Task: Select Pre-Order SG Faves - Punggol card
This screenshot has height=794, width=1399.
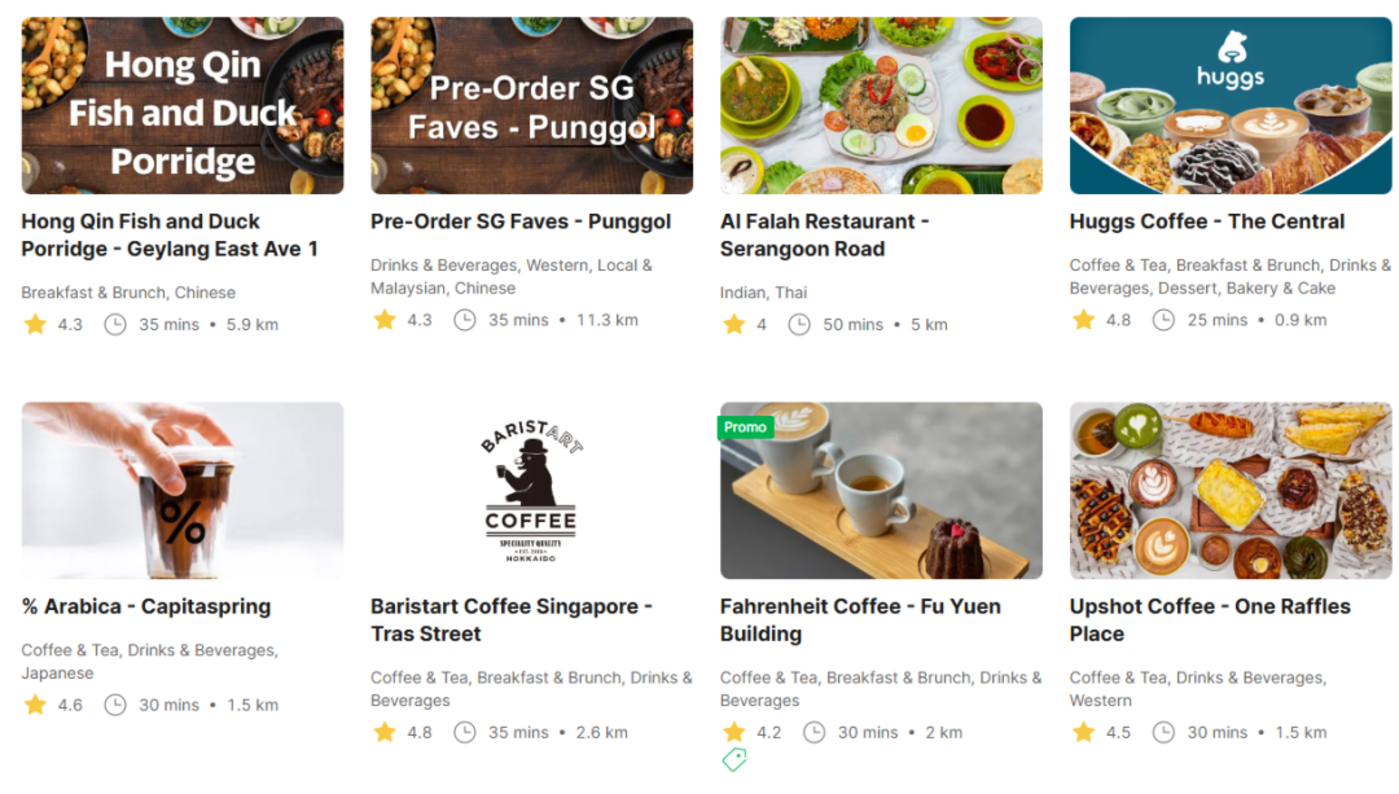Action: (531, 106)
